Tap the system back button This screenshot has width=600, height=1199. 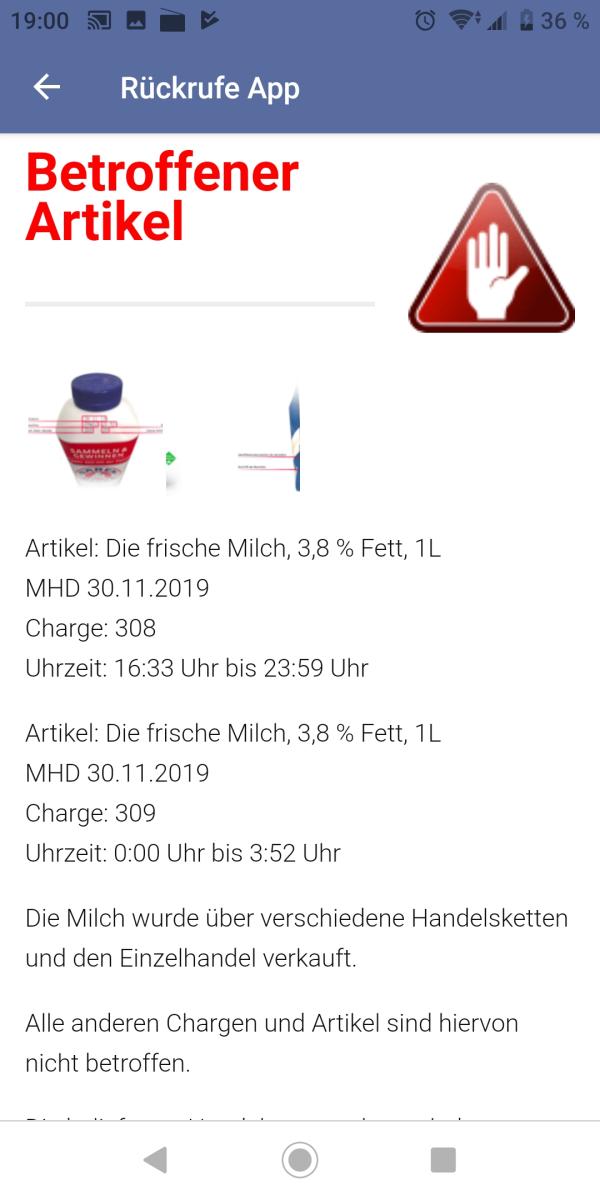point(155,1160)
